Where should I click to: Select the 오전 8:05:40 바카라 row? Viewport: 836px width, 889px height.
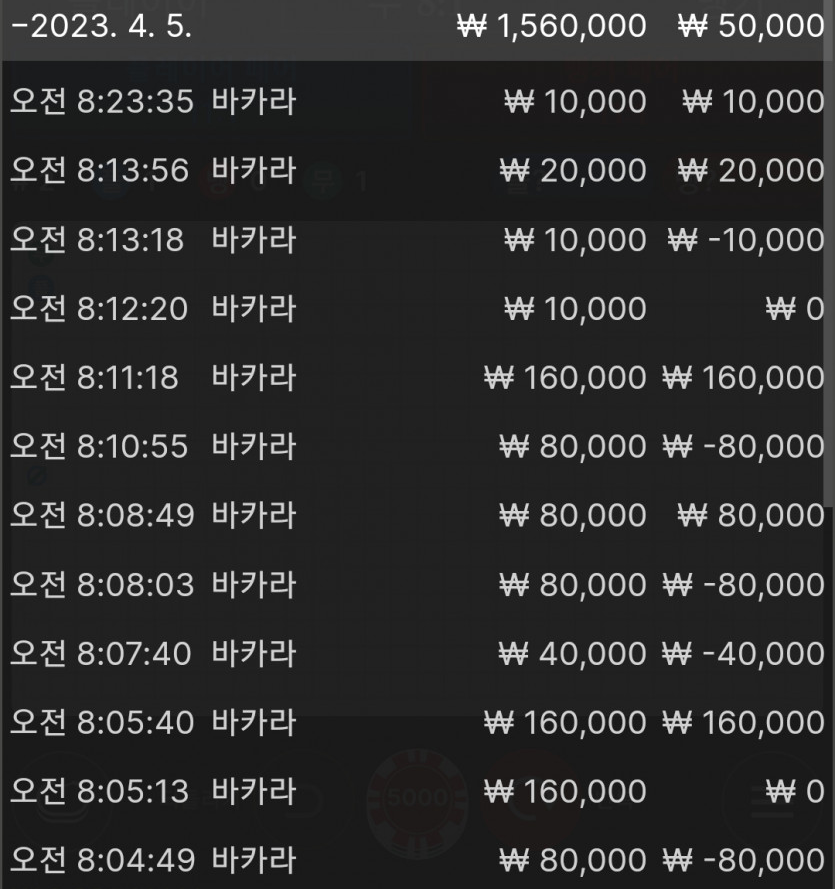(x=417, y=722)
